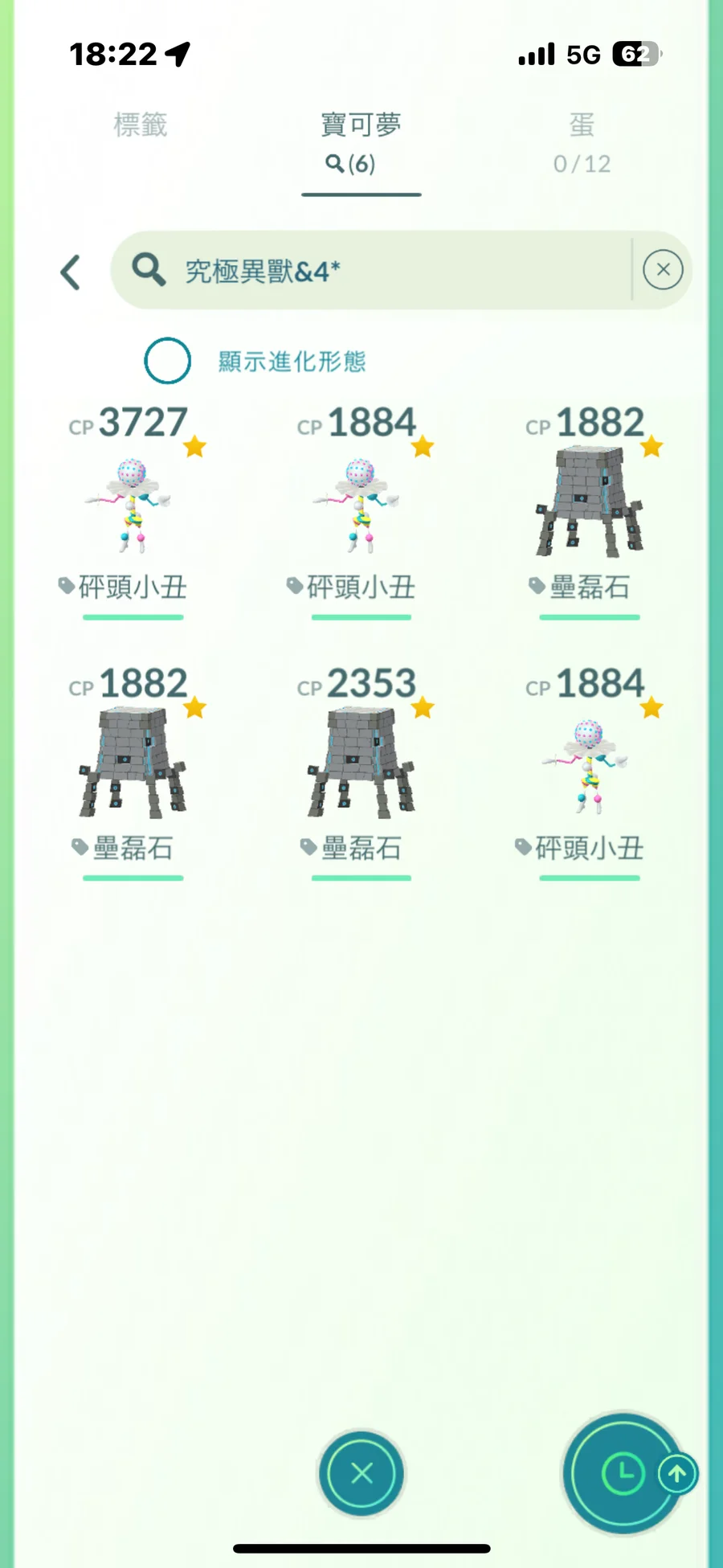The width and height of the screenshot is (723, 1568).
Task: Clear the search query
Action: 663,270
